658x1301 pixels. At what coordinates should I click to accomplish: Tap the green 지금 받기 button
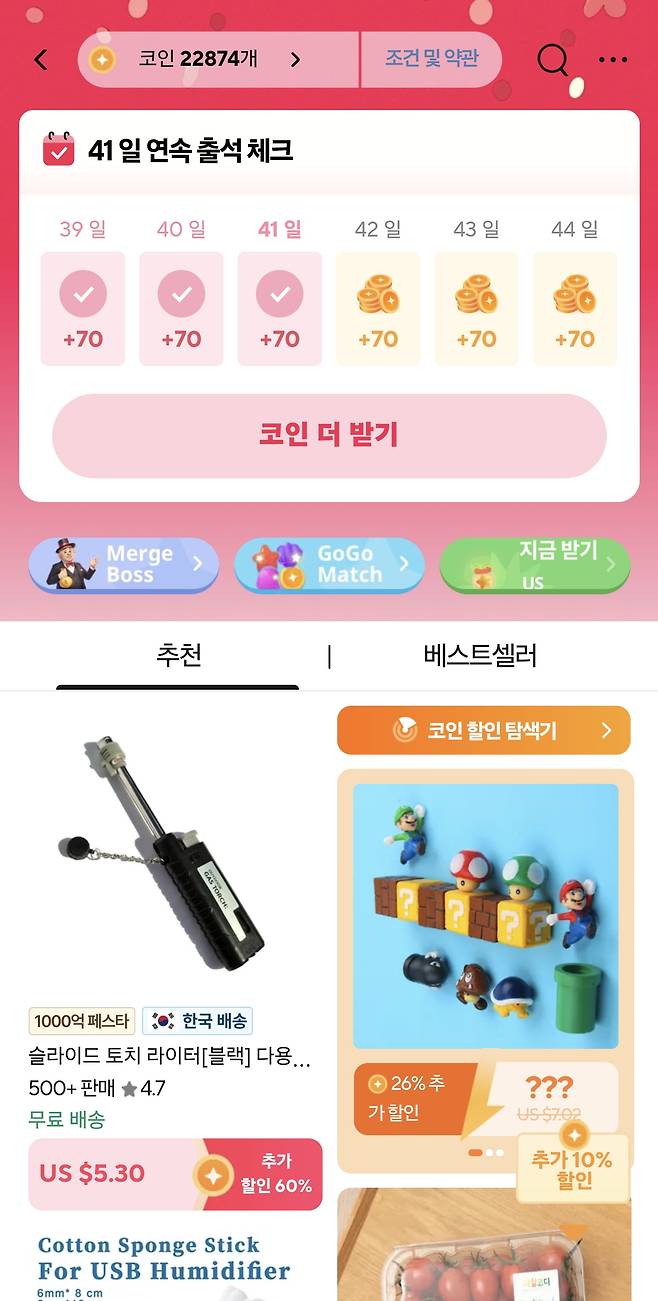pos(534,565)
